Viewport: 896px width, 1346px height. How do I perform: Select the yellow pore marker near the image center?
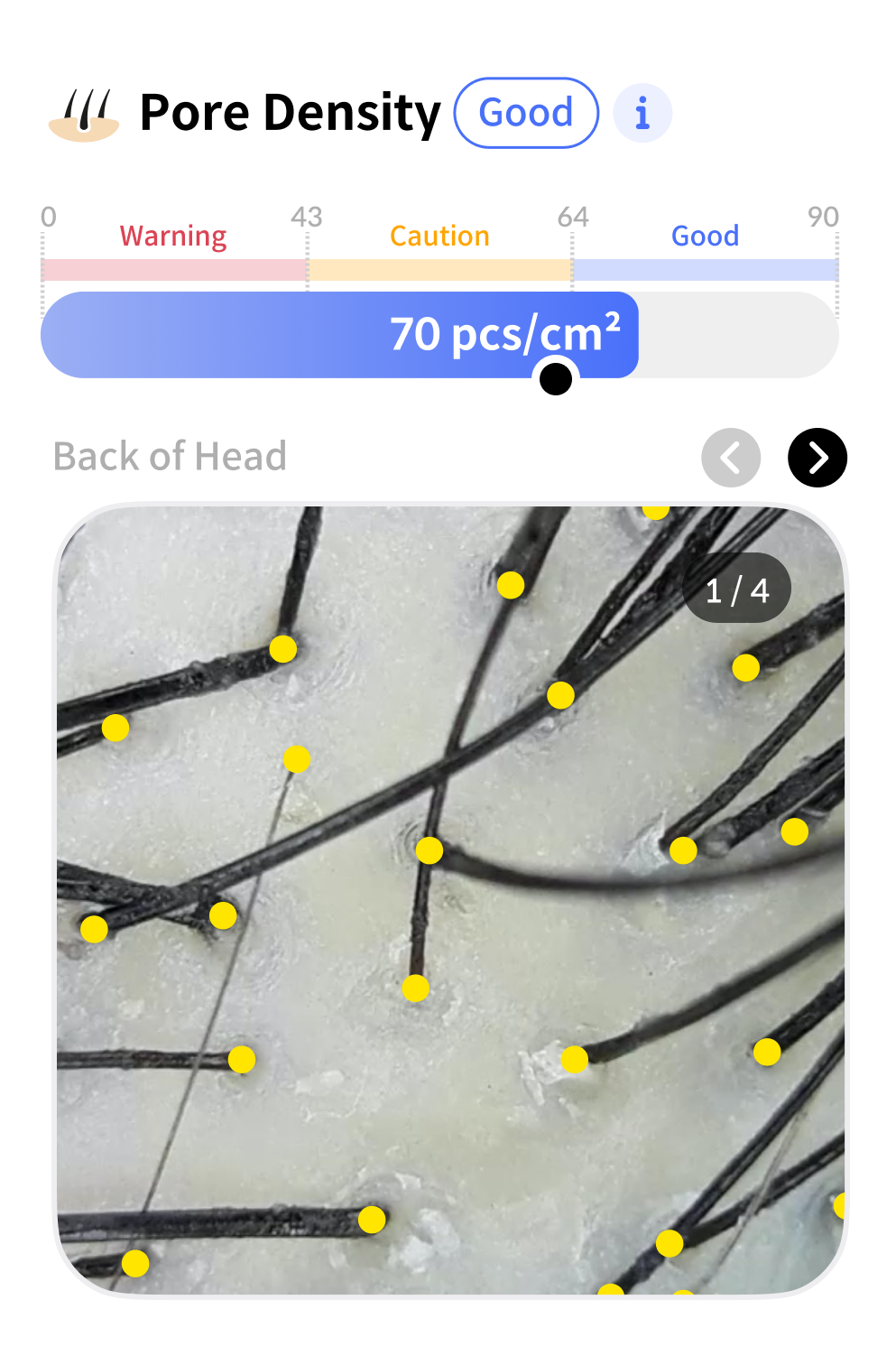429,849
